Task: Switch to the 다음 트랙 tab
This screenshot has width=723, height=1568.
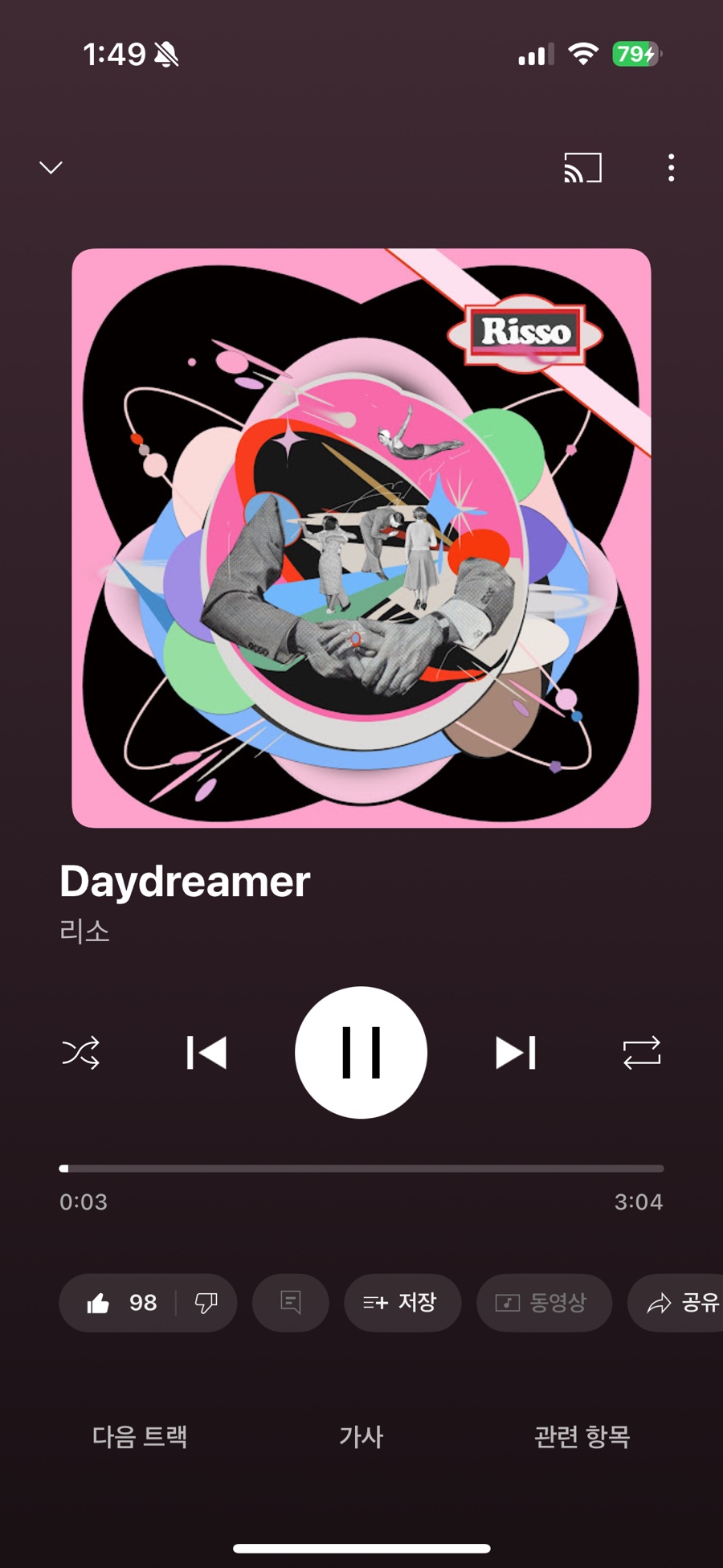Action: point(140,1436)
